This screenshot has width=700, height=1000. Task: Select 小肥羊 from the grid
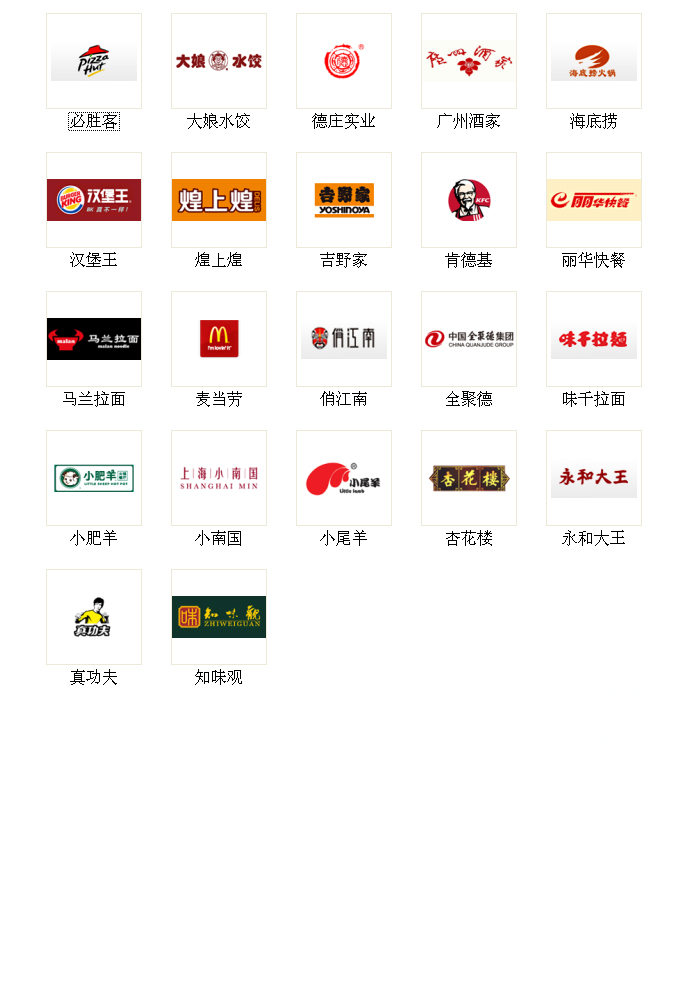[94, 478]
